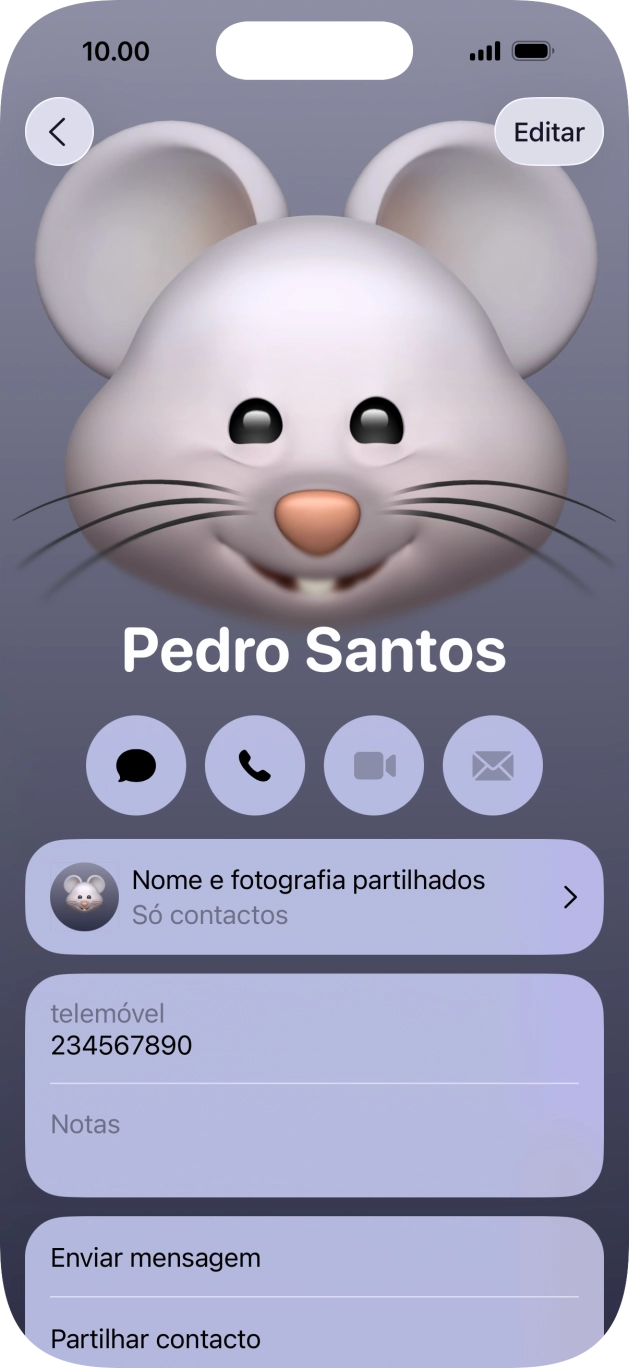Call Pedro Santos via phone icon
Image resolution: width=629 pixels, height=1368 pixels.
point(255,766)
